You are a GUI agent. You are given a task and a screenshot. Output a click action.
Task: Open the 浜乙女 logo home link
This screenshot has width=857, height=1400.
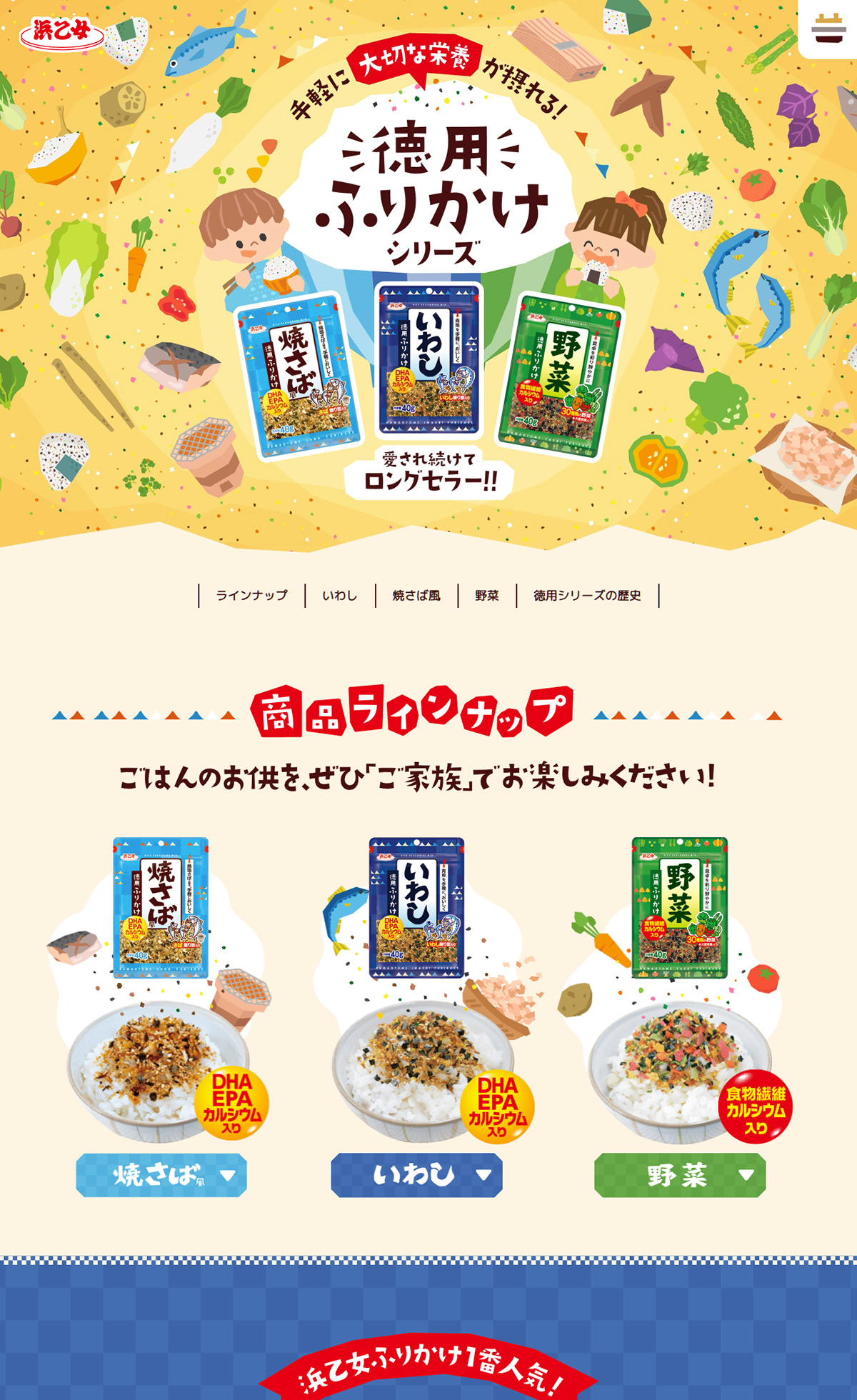[x=61, y=34]
